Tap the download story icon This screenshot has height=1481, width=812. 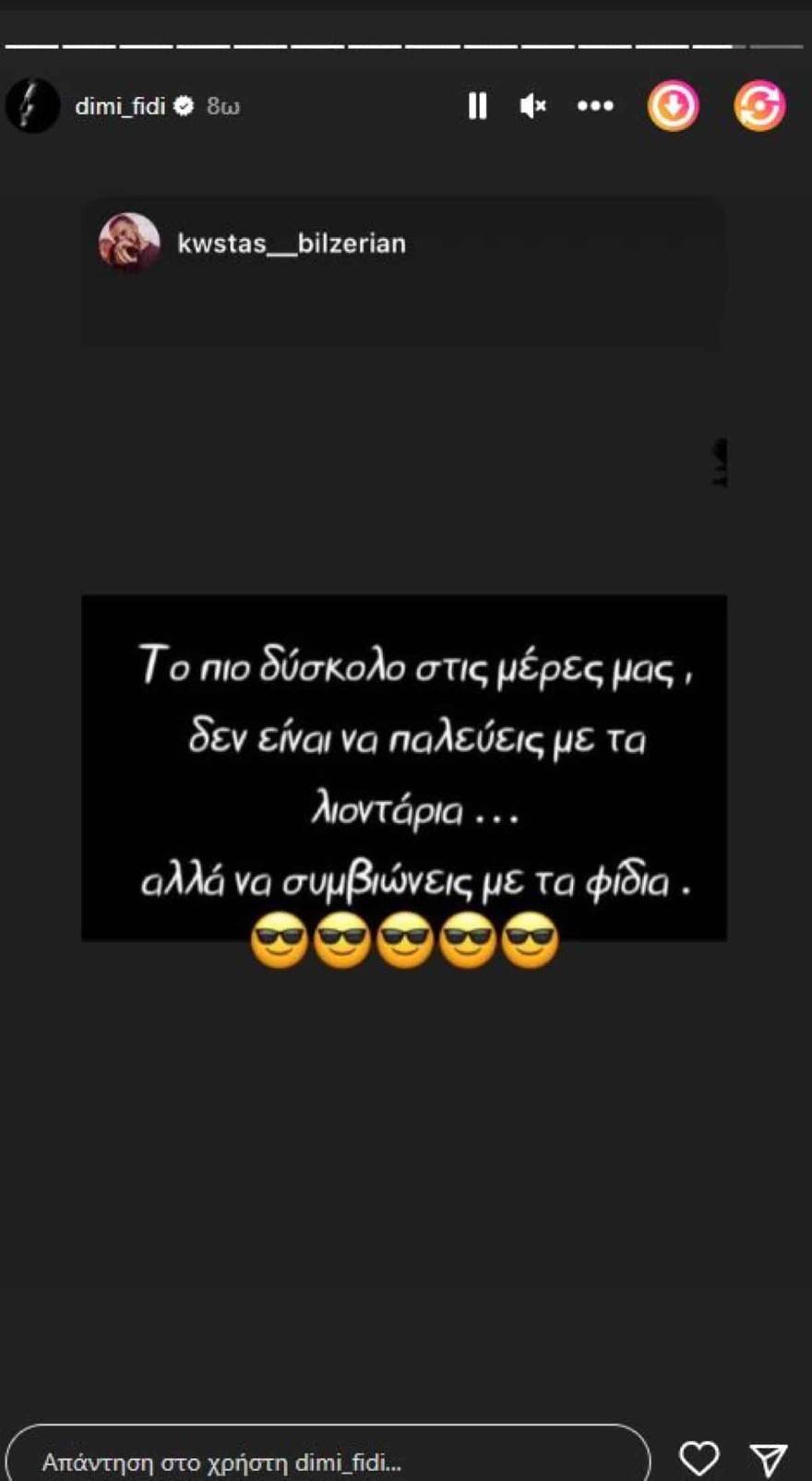[x=673, y=106]
